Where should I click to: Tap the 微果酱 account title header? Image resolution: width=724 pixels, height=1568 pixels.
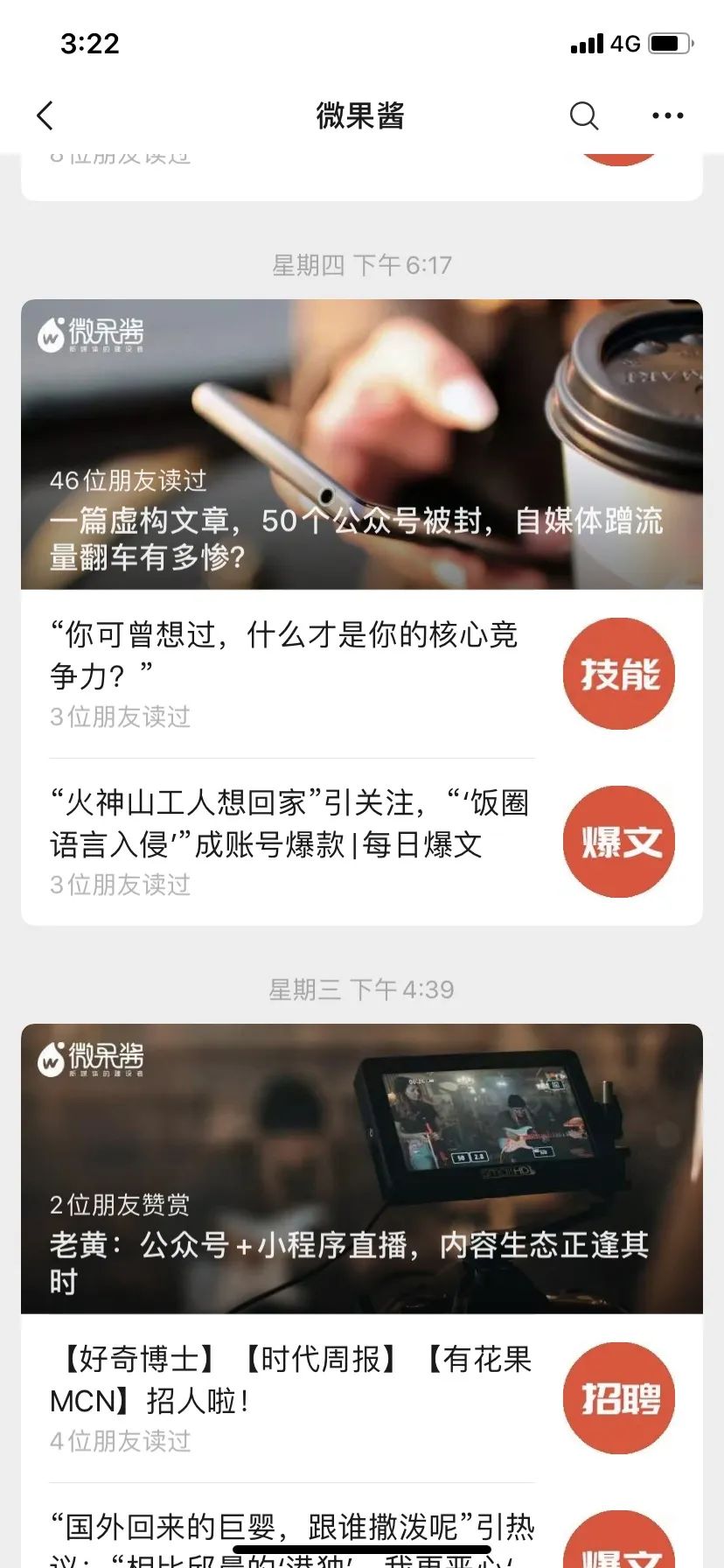[361, 115]
